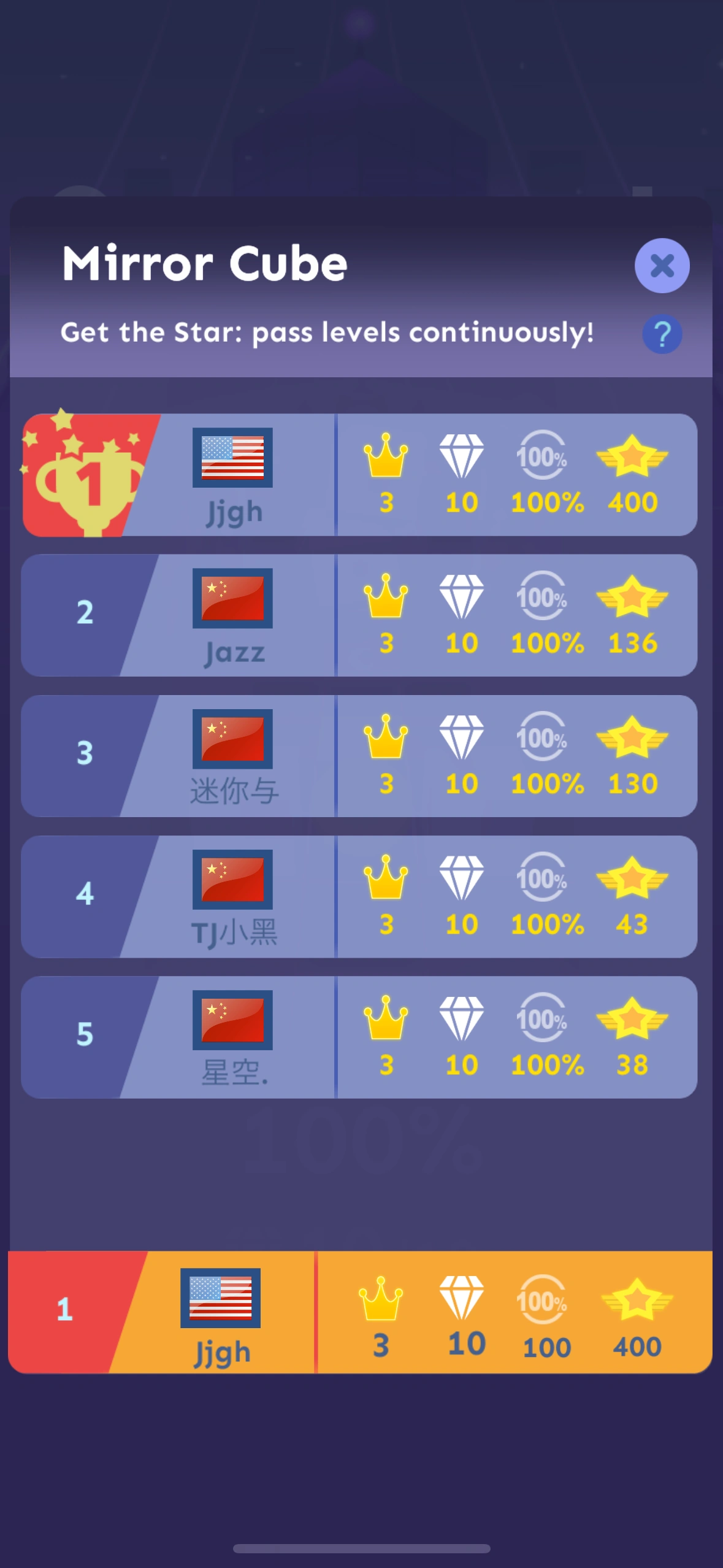Click the star icon showing 38 points
Viewport: 723px width, 1568px height.
635,1020
